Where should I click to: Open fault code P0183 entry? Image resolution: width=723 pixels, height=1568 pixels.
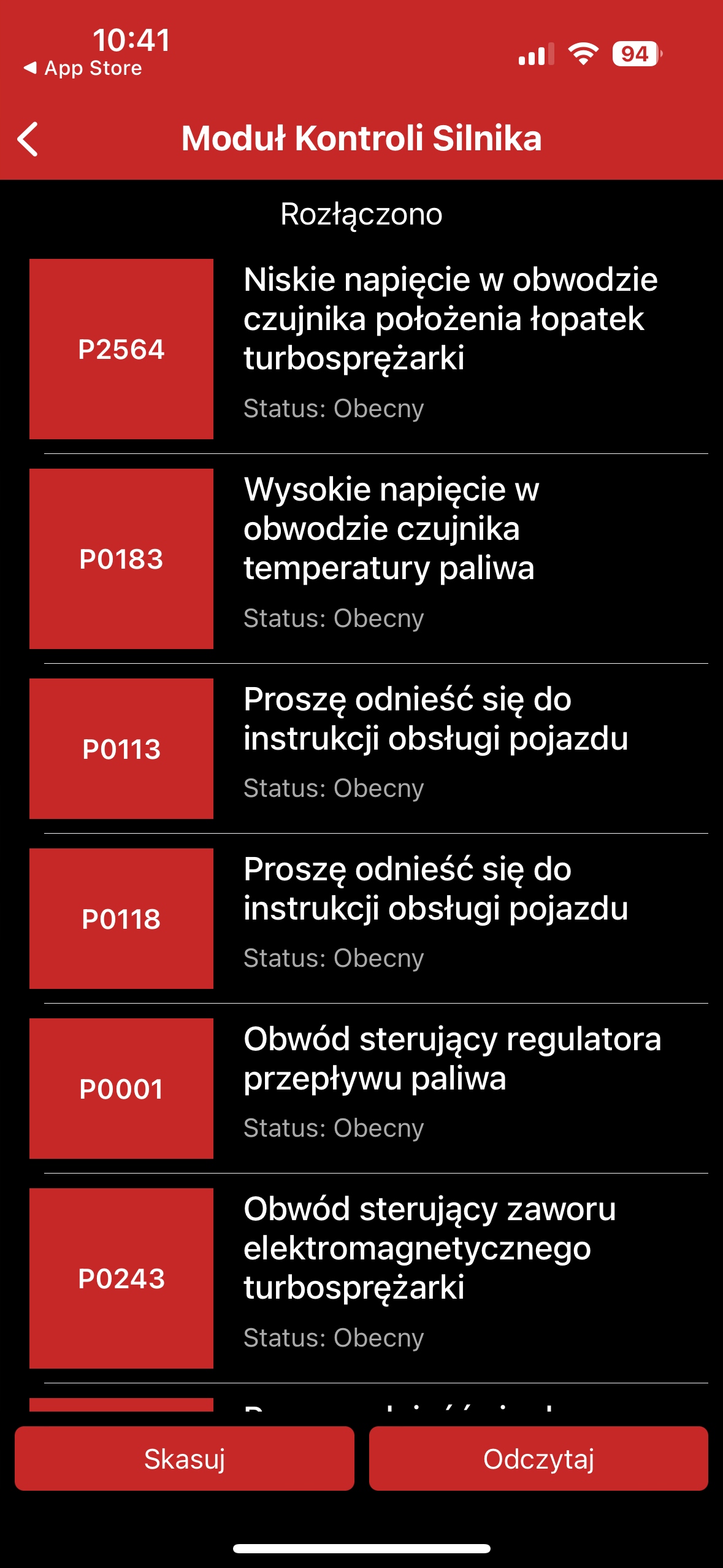tap(368, 558)
